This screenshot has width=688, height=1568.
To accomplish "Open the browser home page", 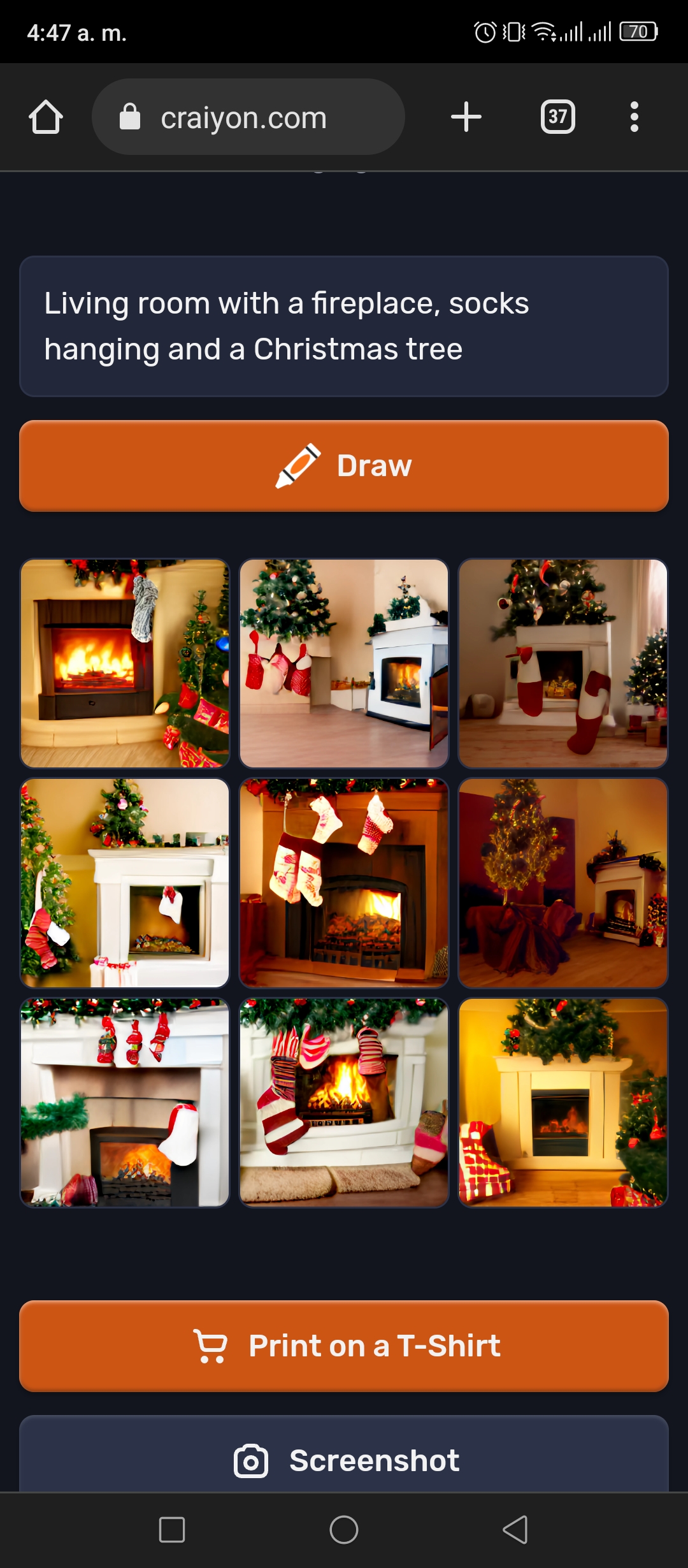I will tap(46, 117).
